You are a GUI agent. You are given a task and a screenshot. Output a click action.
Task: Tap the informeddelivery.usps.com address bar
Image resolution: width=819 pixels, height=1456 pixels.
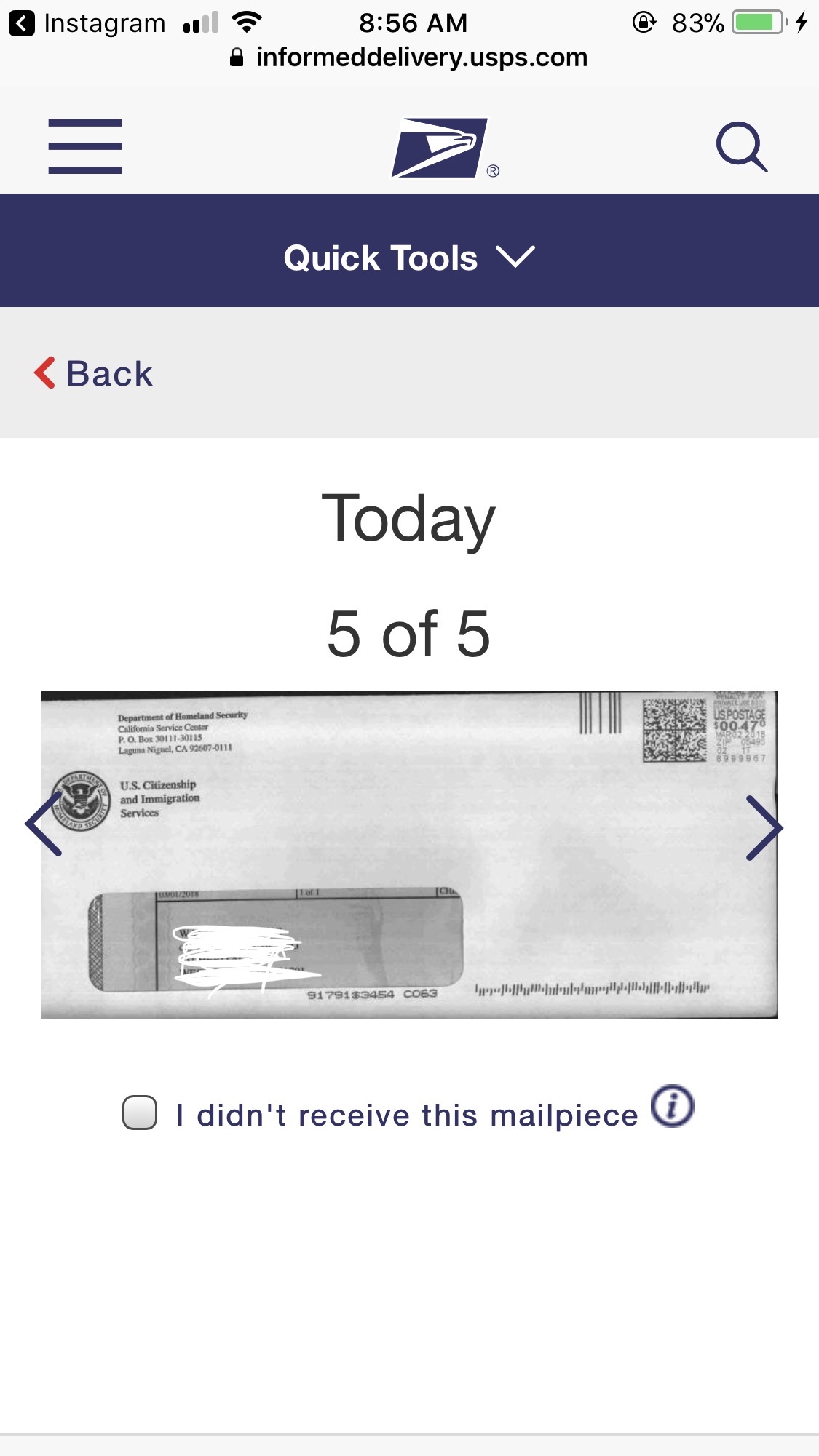pyautogui.click(x=409, y=57)
